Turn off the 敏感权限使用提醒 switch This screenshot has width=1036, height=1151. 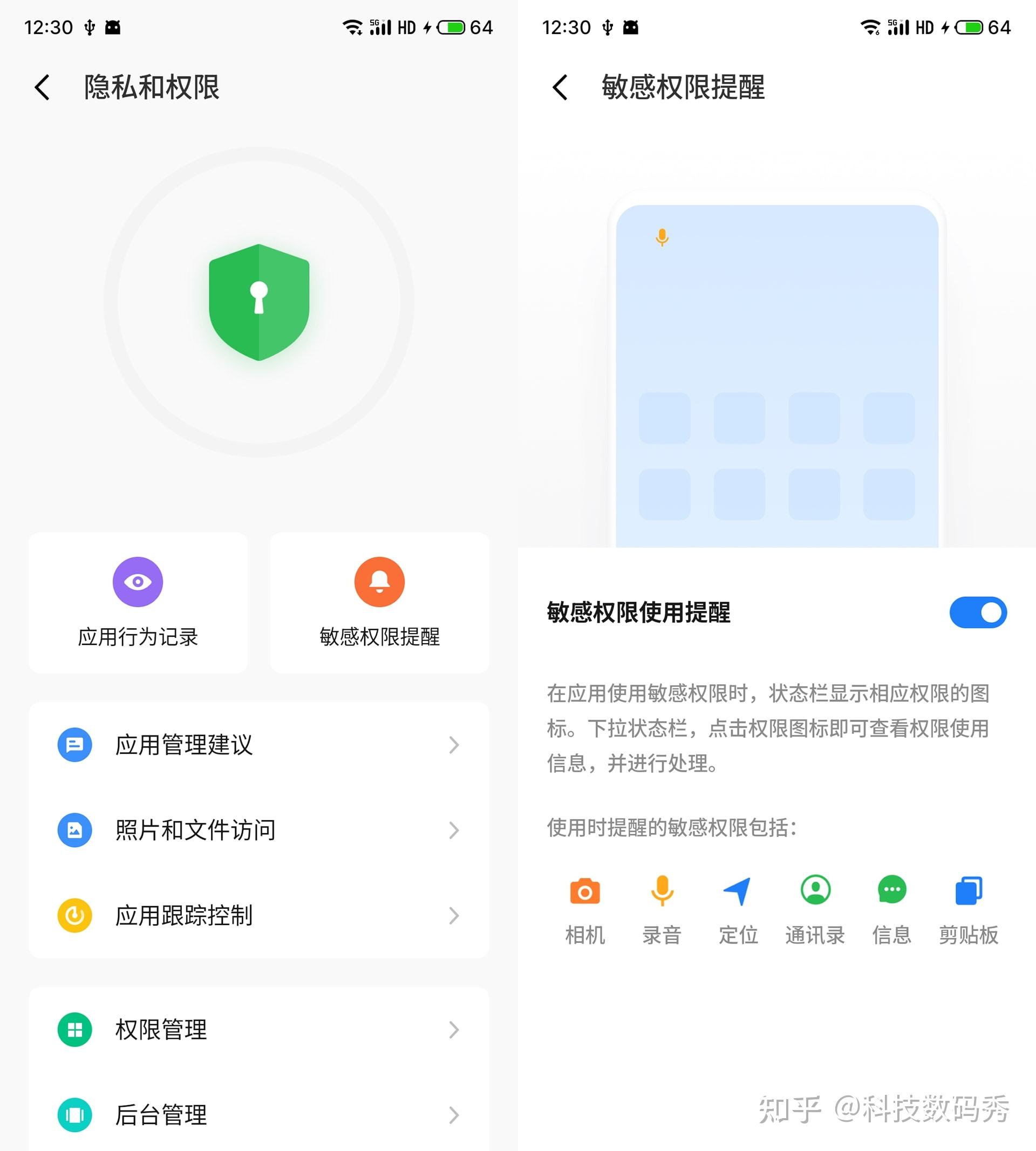(x=977, y=612)
